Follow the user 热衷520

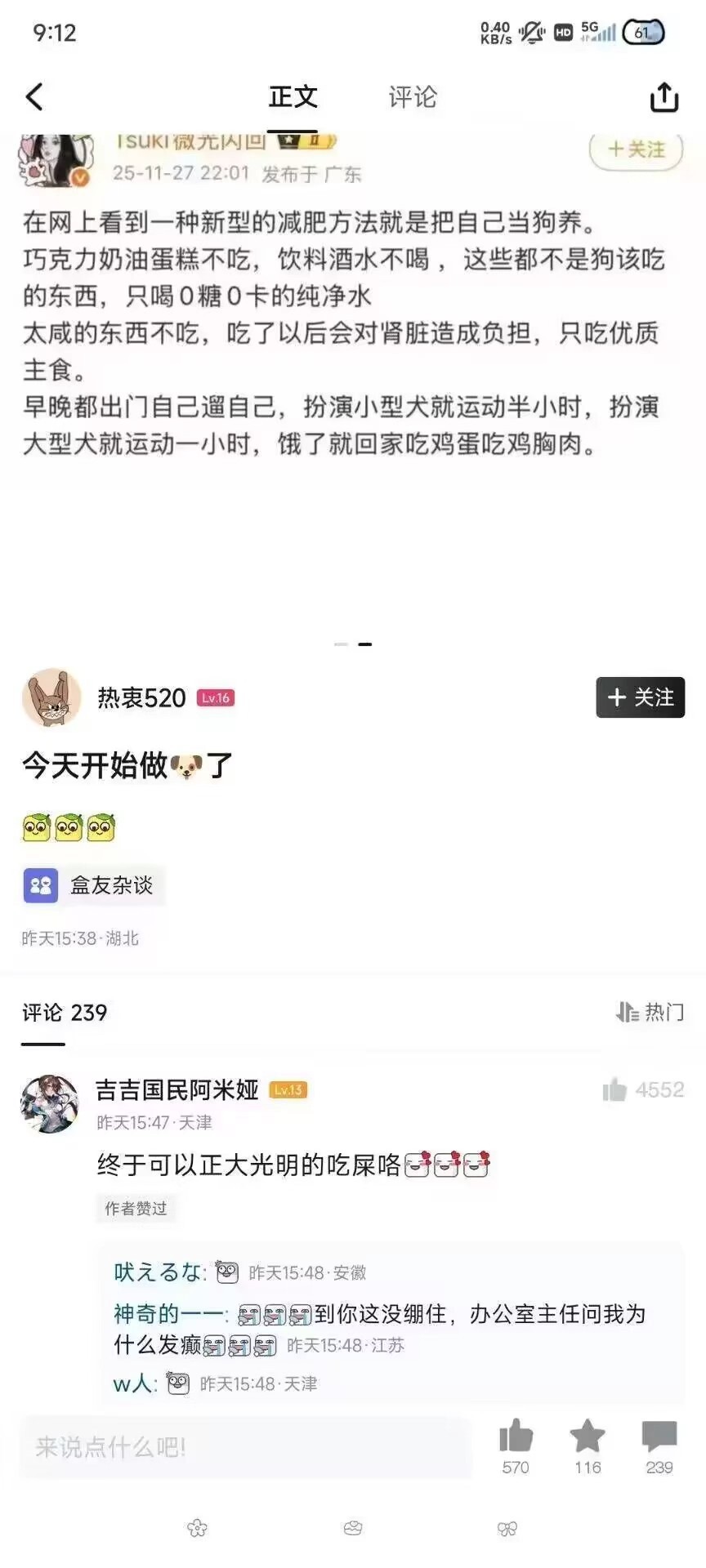[x=640, y=697]
